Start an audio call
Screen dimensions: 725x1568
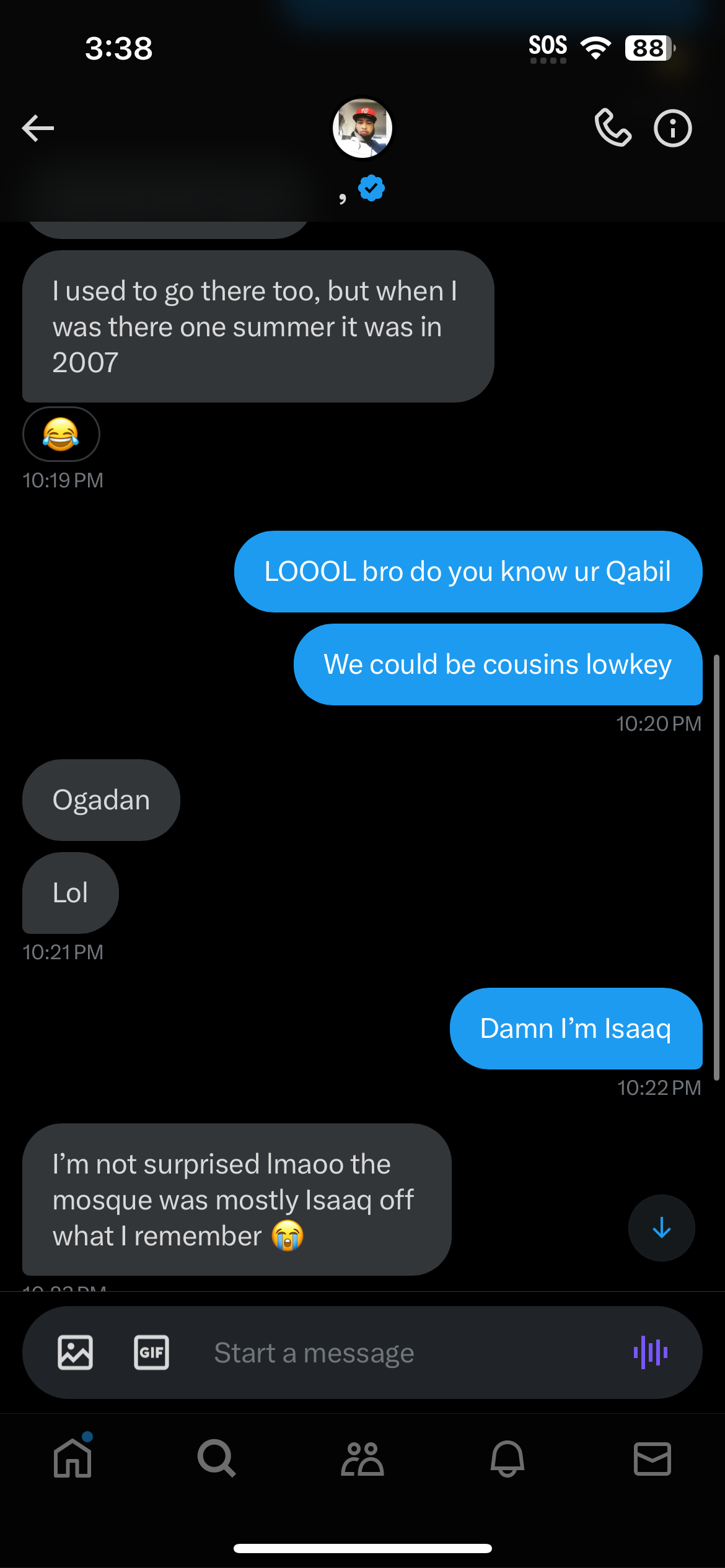612,128
